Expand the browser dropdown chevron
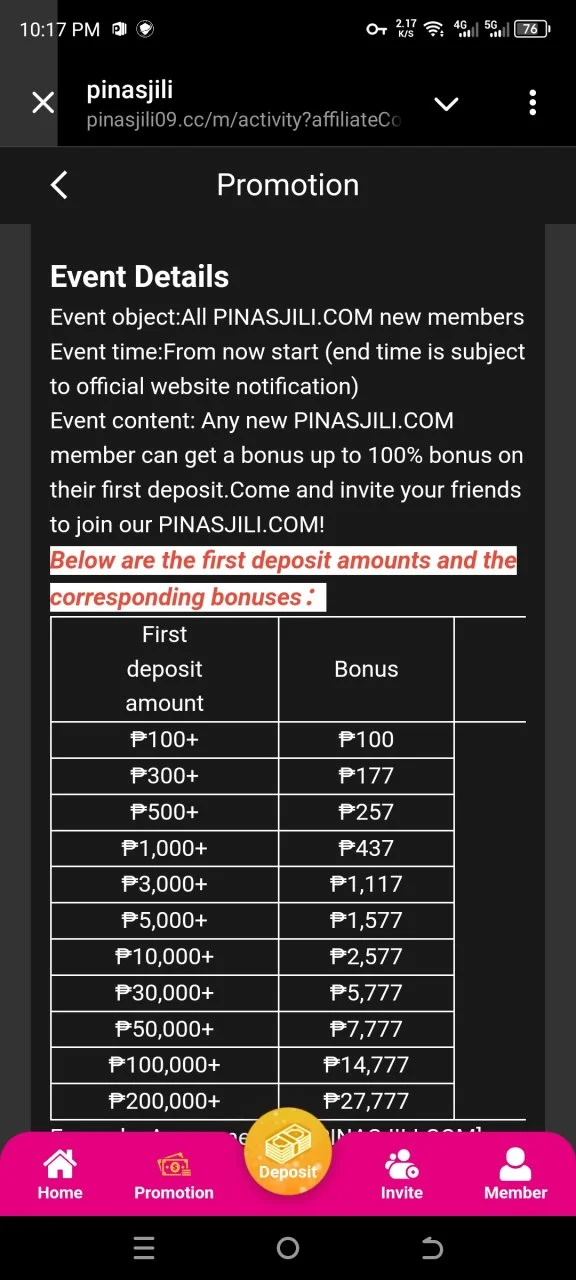This screenshot has height=1280, width=576. tap(446, 104)
